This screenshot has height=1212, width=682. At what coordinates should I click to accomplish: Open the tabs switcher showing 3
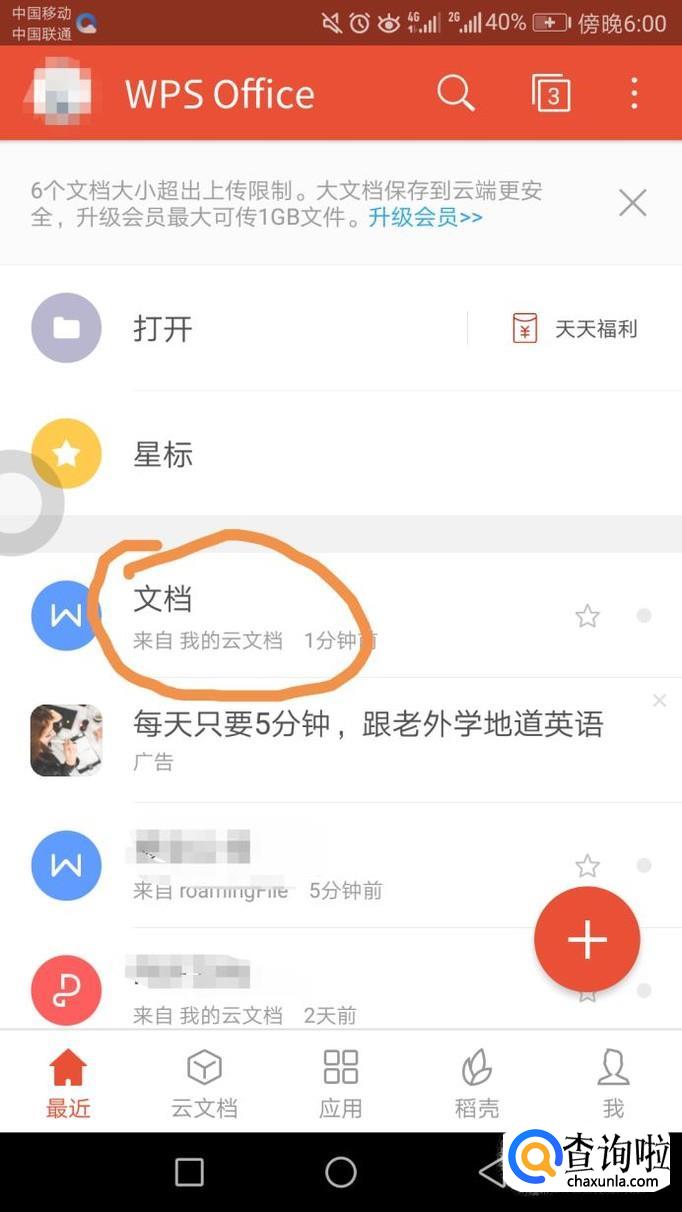(x=551, y=93)
